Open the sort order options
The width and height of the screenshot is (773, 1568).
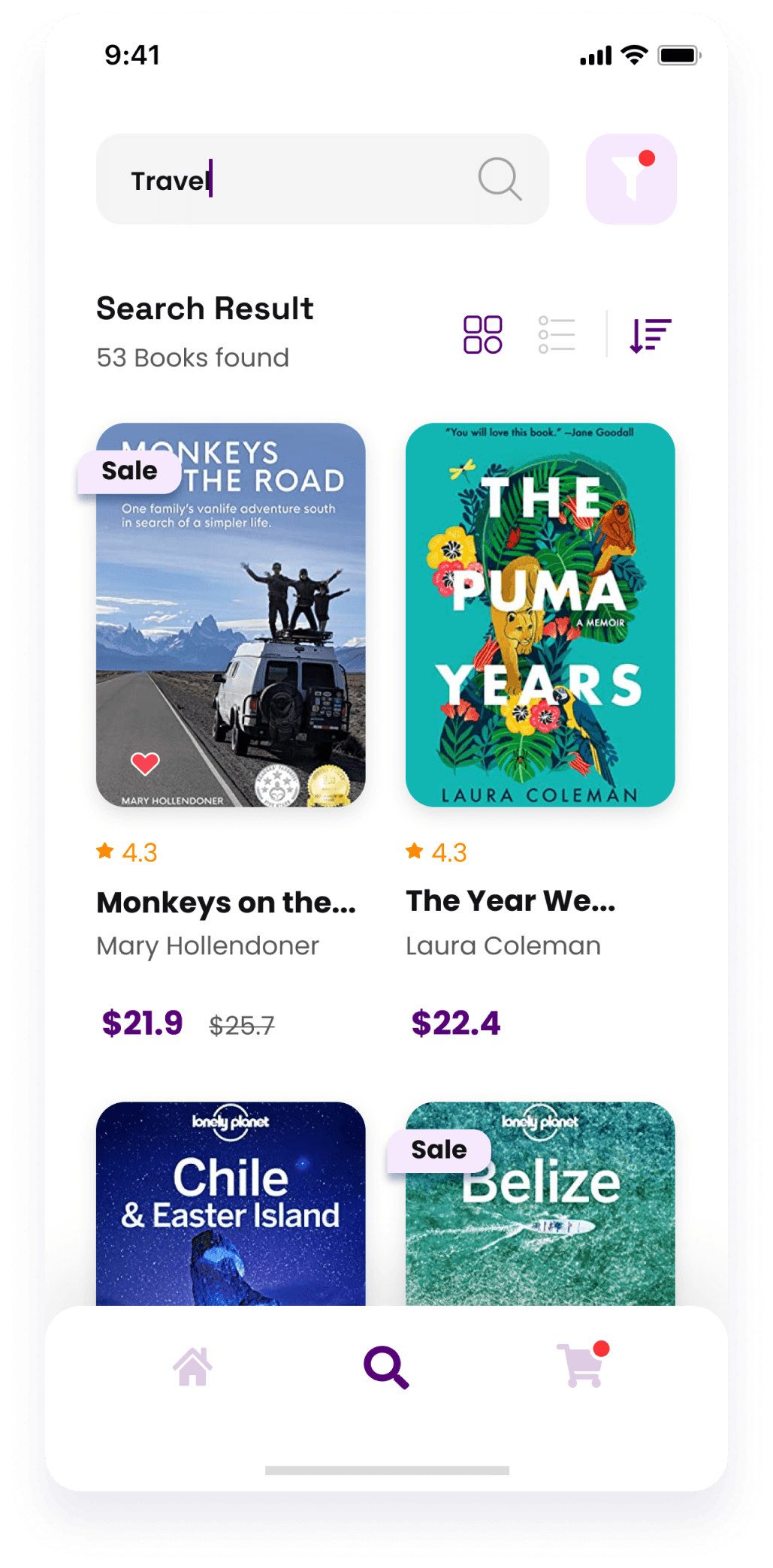click(x=650, y=335)
